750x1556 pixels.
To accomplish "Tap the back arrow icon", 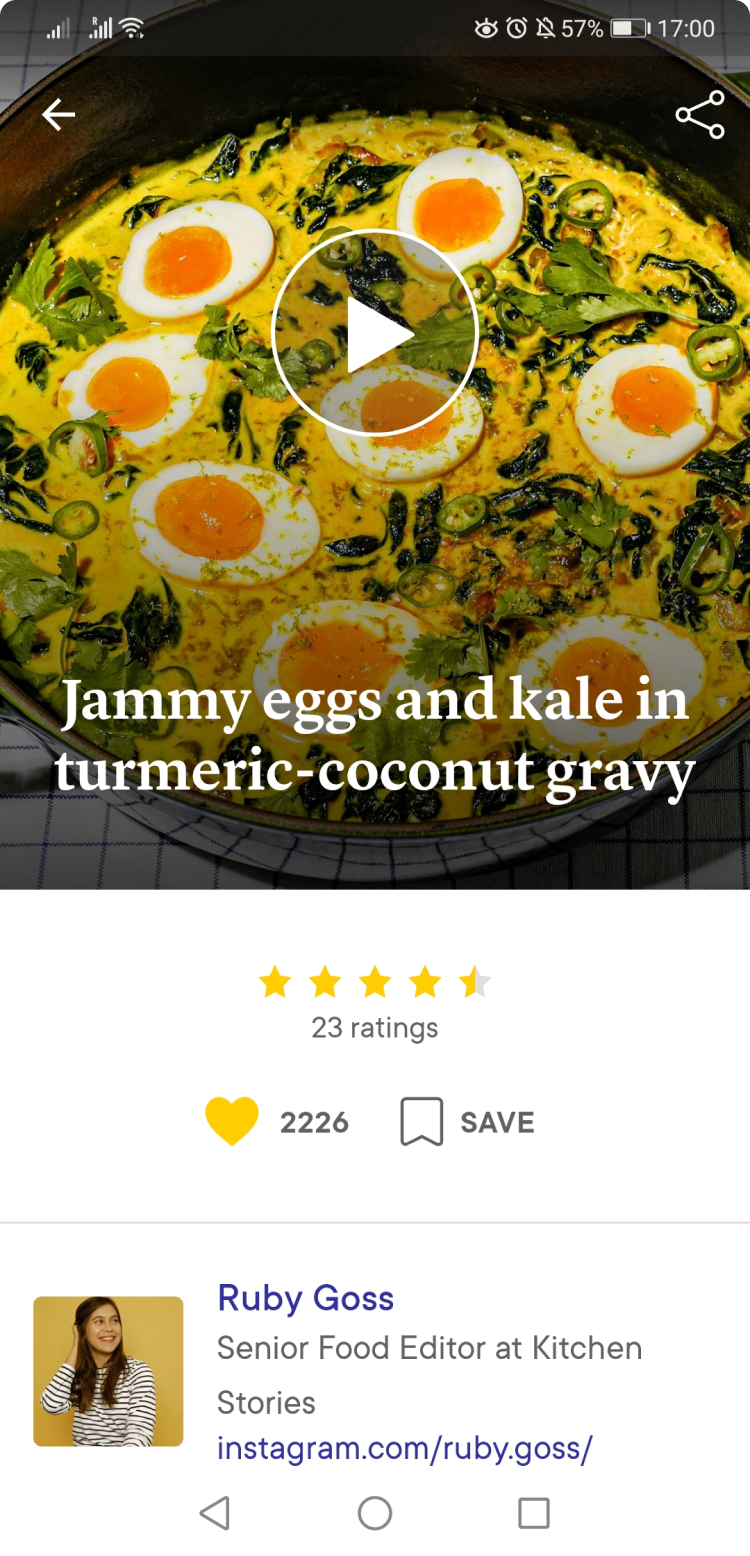I will pyautogui.click(x=58, y=113).
